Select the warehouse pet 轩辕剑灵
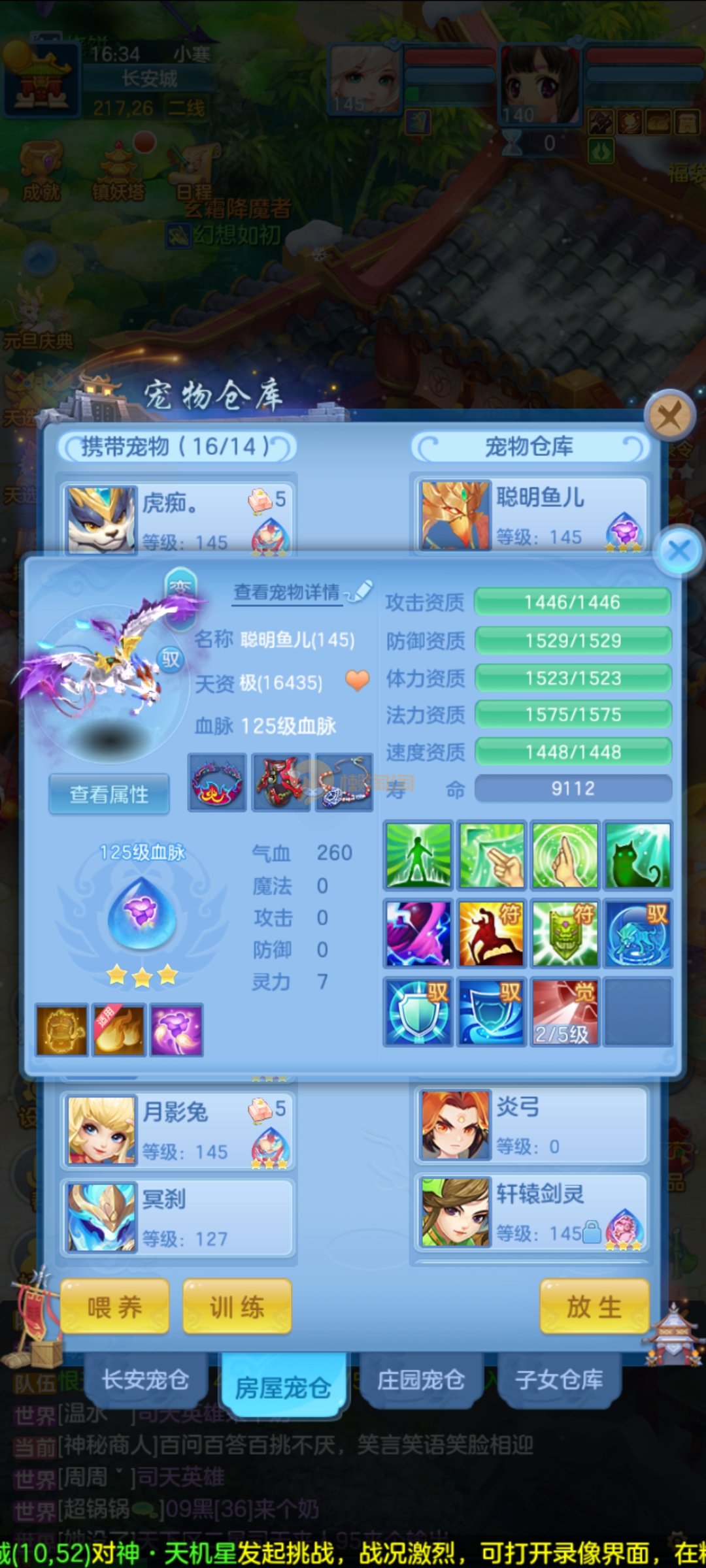Screen dimensions: 706x1568 pyautogui.click(x=531, y=1213)
